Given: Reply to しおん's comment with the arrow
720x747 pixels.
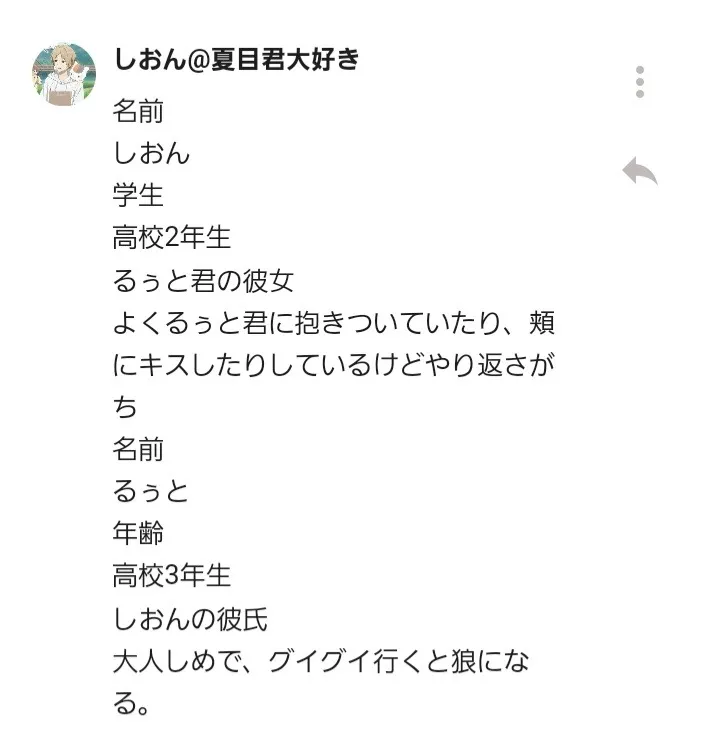Looking at the screenshot, I should (x=640, y=171).
